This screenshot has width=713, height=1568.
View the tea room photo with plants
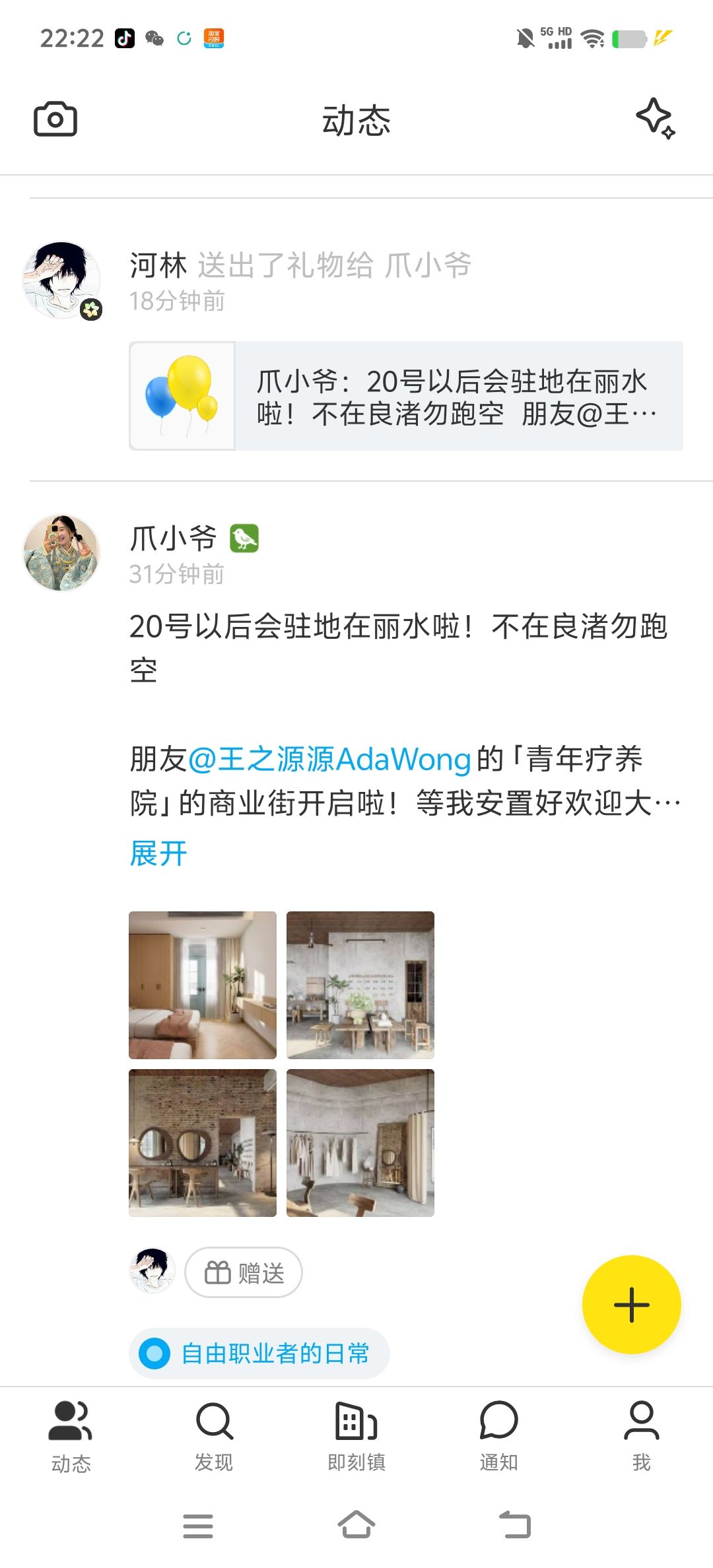pos(360,985)
